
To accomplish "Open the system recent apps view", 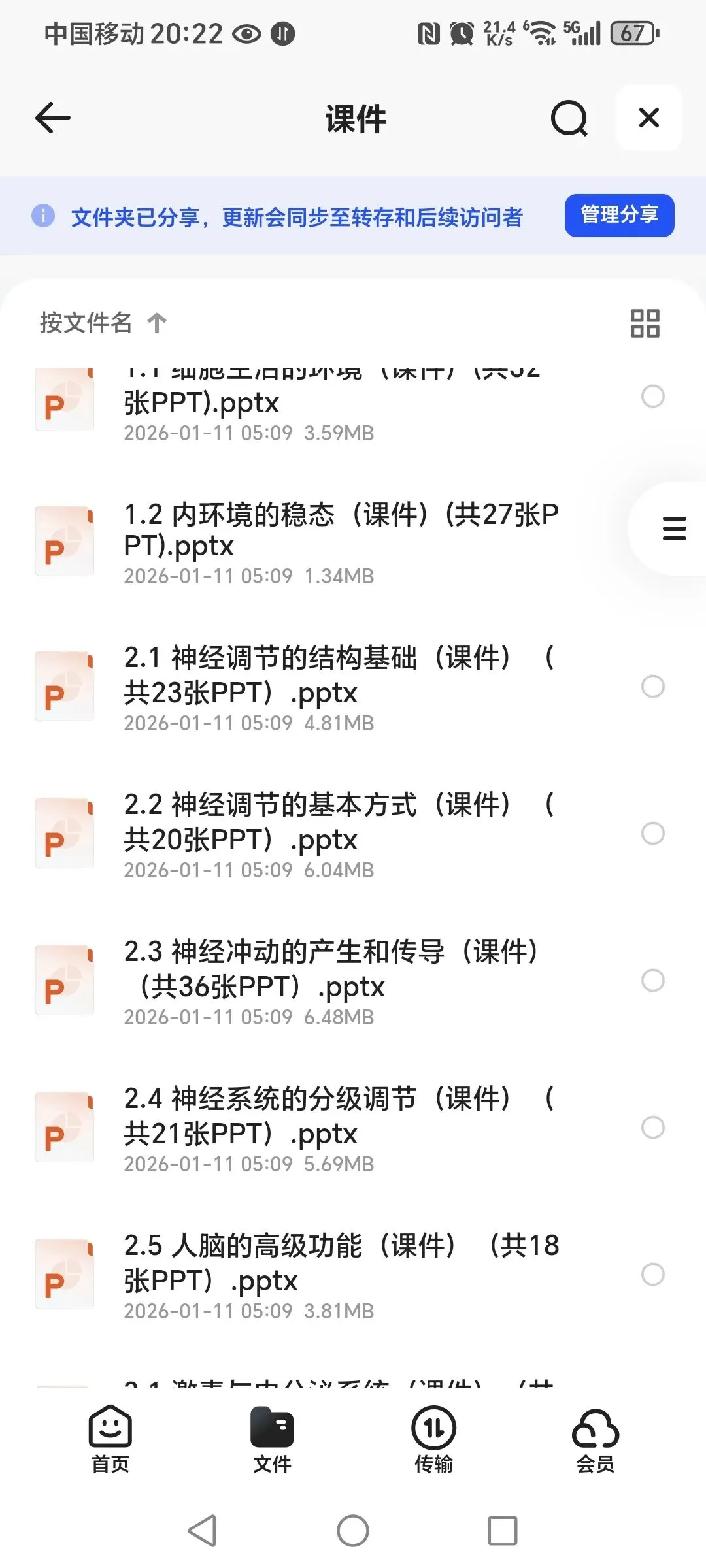I will coord(502,1530).
